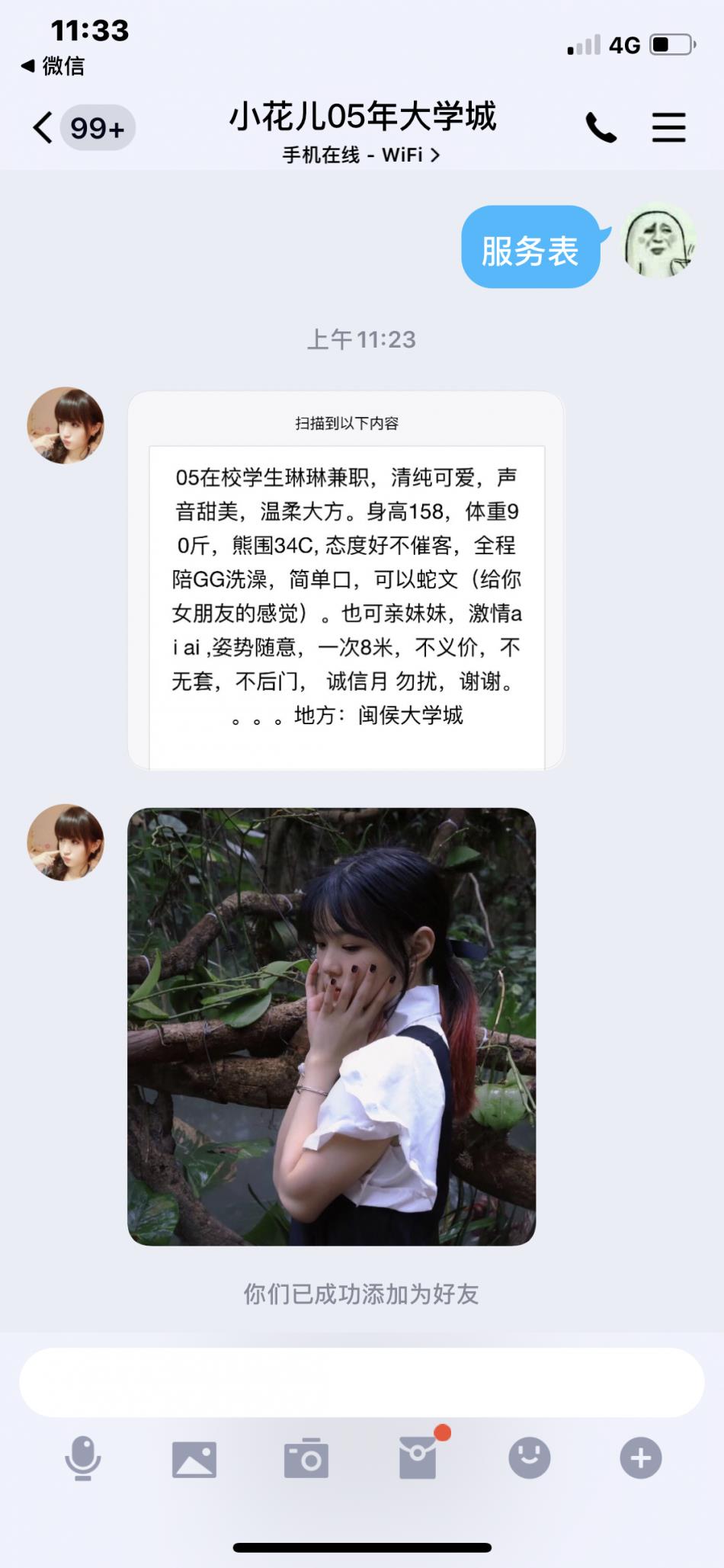The image size is (724, 1568).
Task: Start a voice call with this contact
Action: [601, 127]
